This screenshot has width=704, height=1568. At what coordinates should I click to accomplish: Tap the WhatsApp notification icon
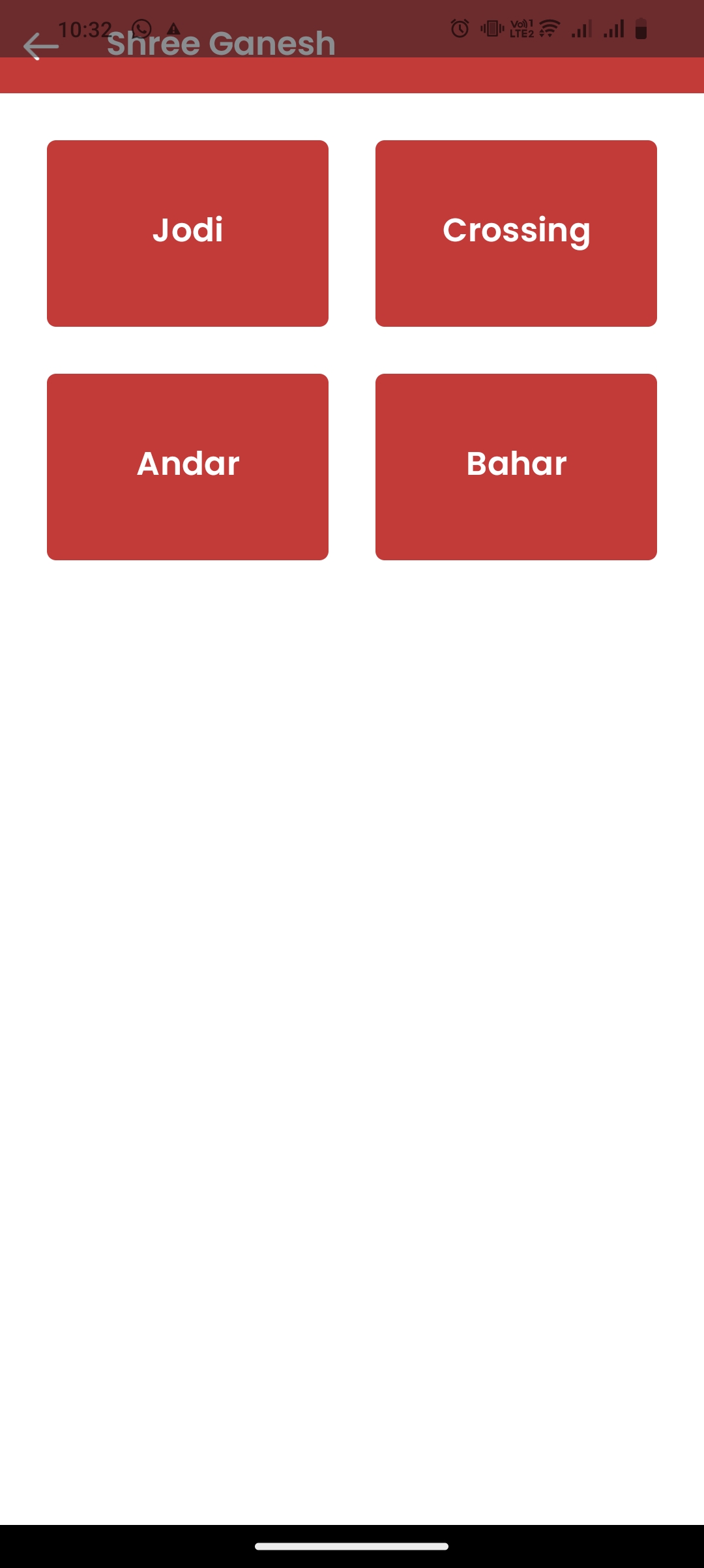tap(141, 29)
